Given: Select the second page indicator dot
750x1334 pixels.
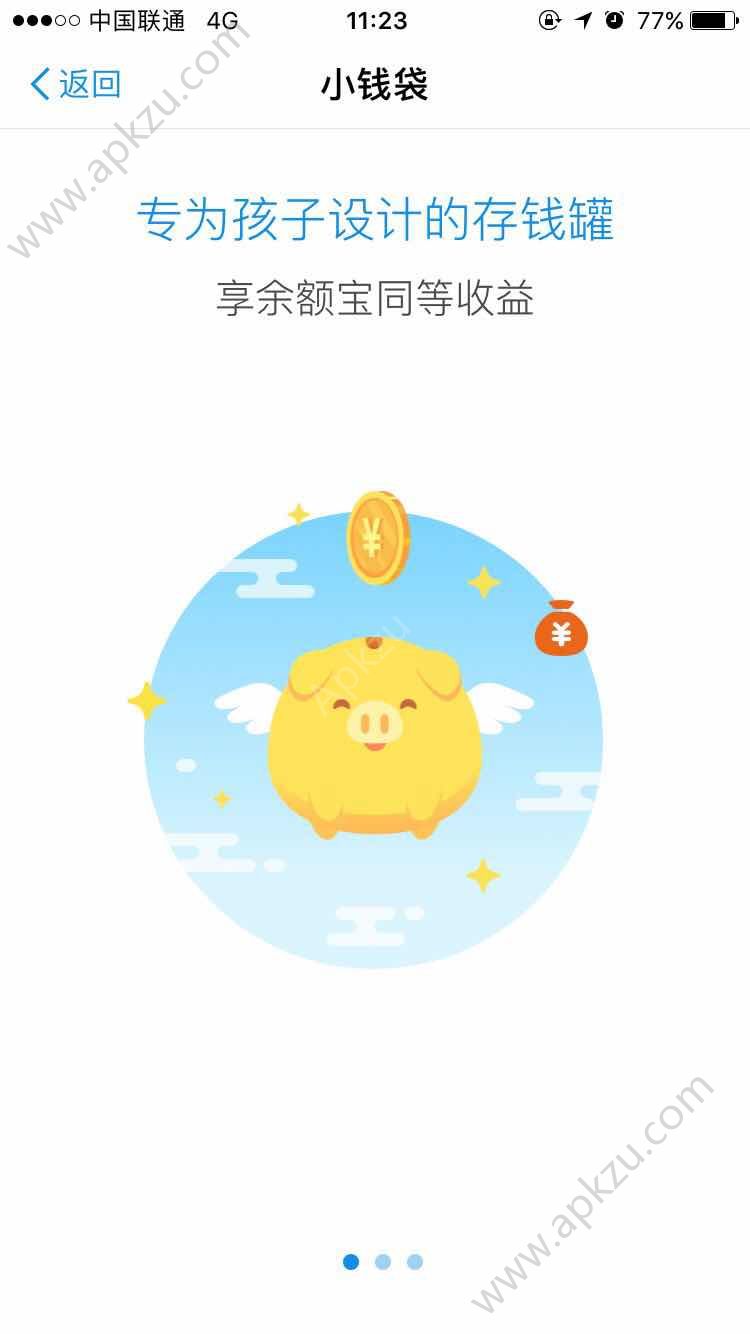Looking at the screenshot, I should [383, 1262].
